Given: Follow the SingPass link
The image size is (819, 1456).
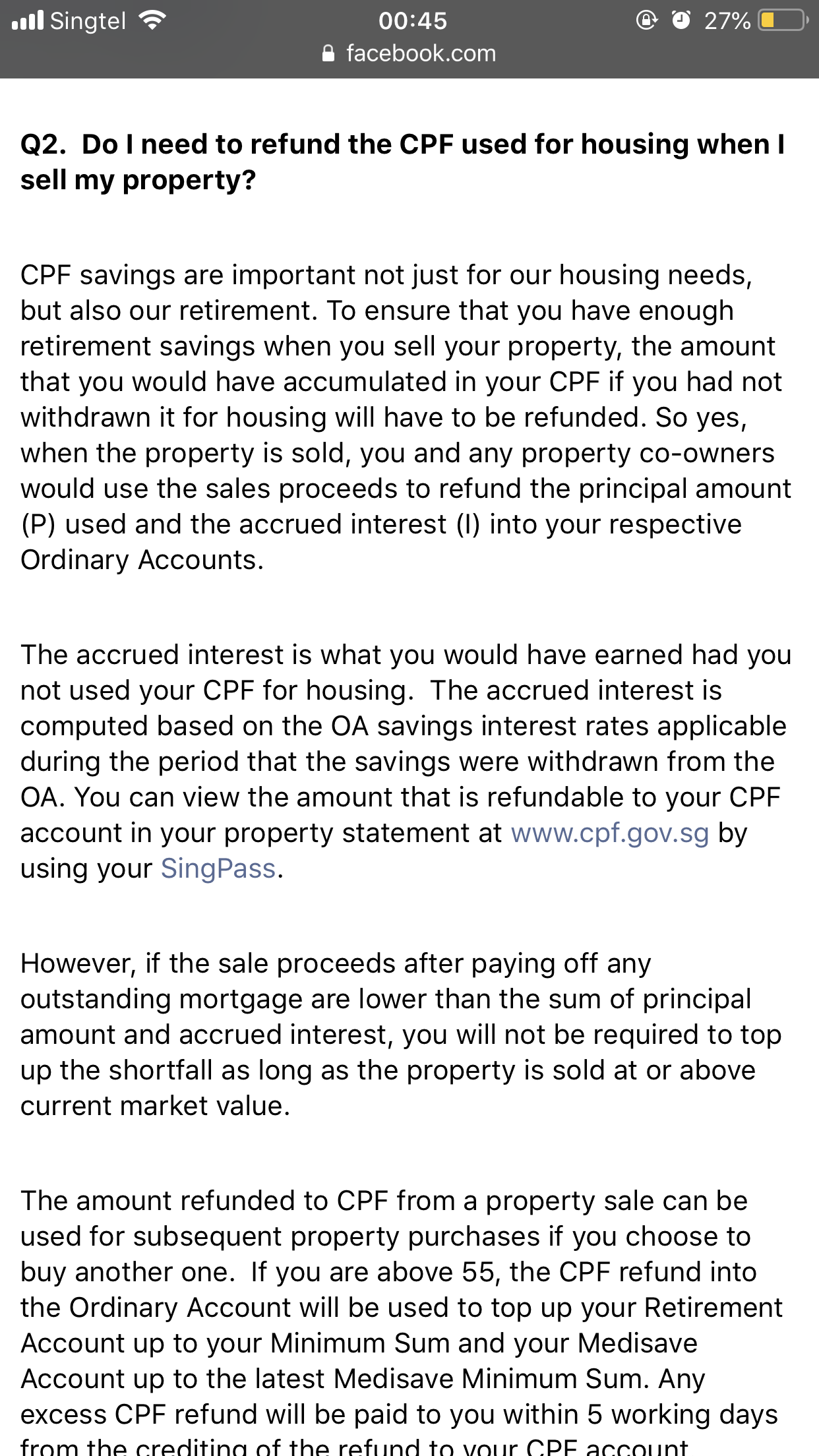Looking at the screenshot, I should [218, 869].
